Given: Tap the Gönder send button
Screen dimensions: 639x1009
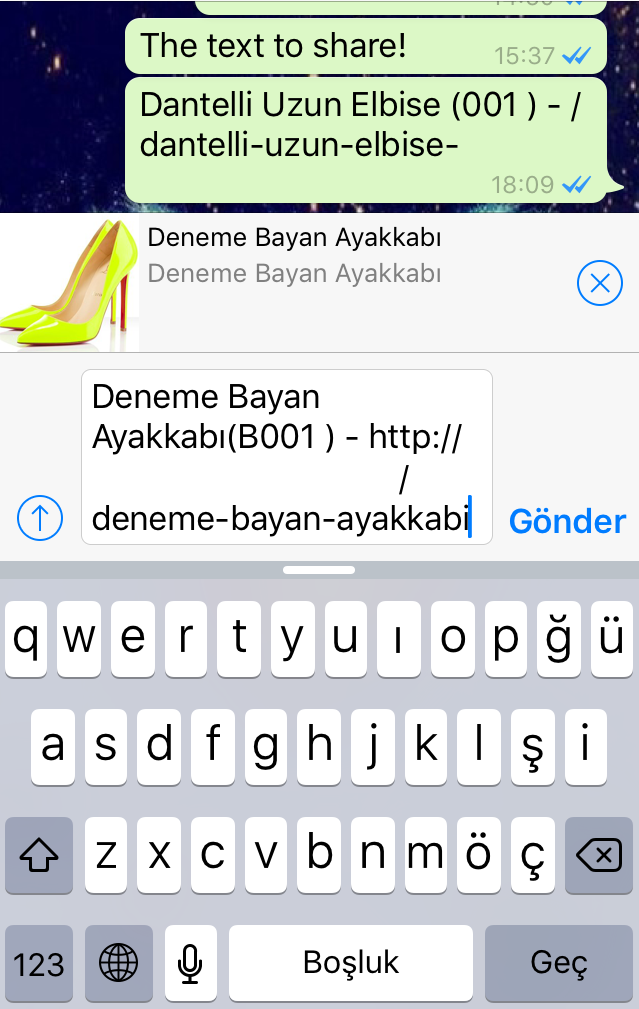Looking at the screenshot, I should (567, 521).
